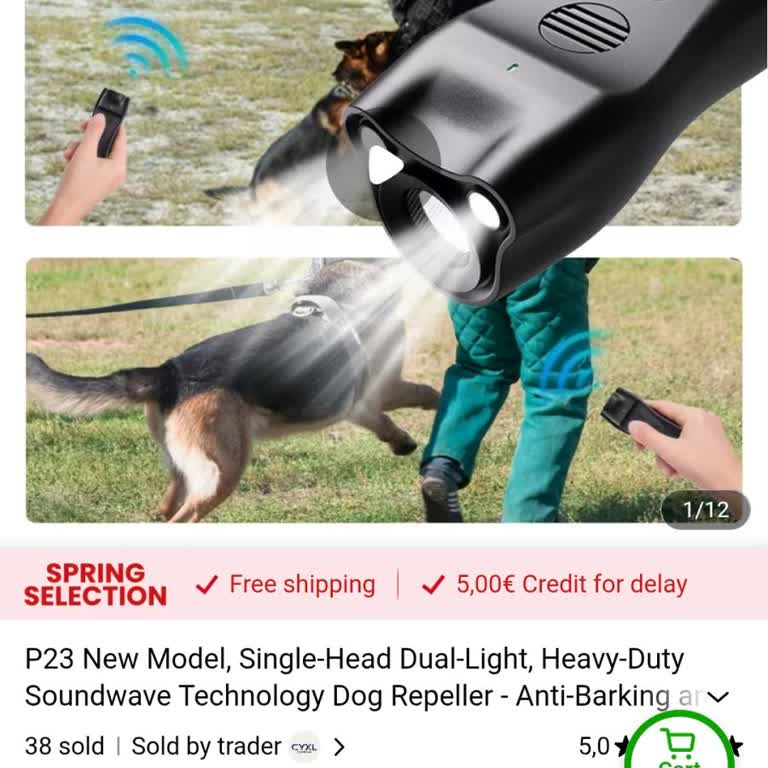Open the seller's store page
The image size is (768, 768).
(x=237, y=746)
